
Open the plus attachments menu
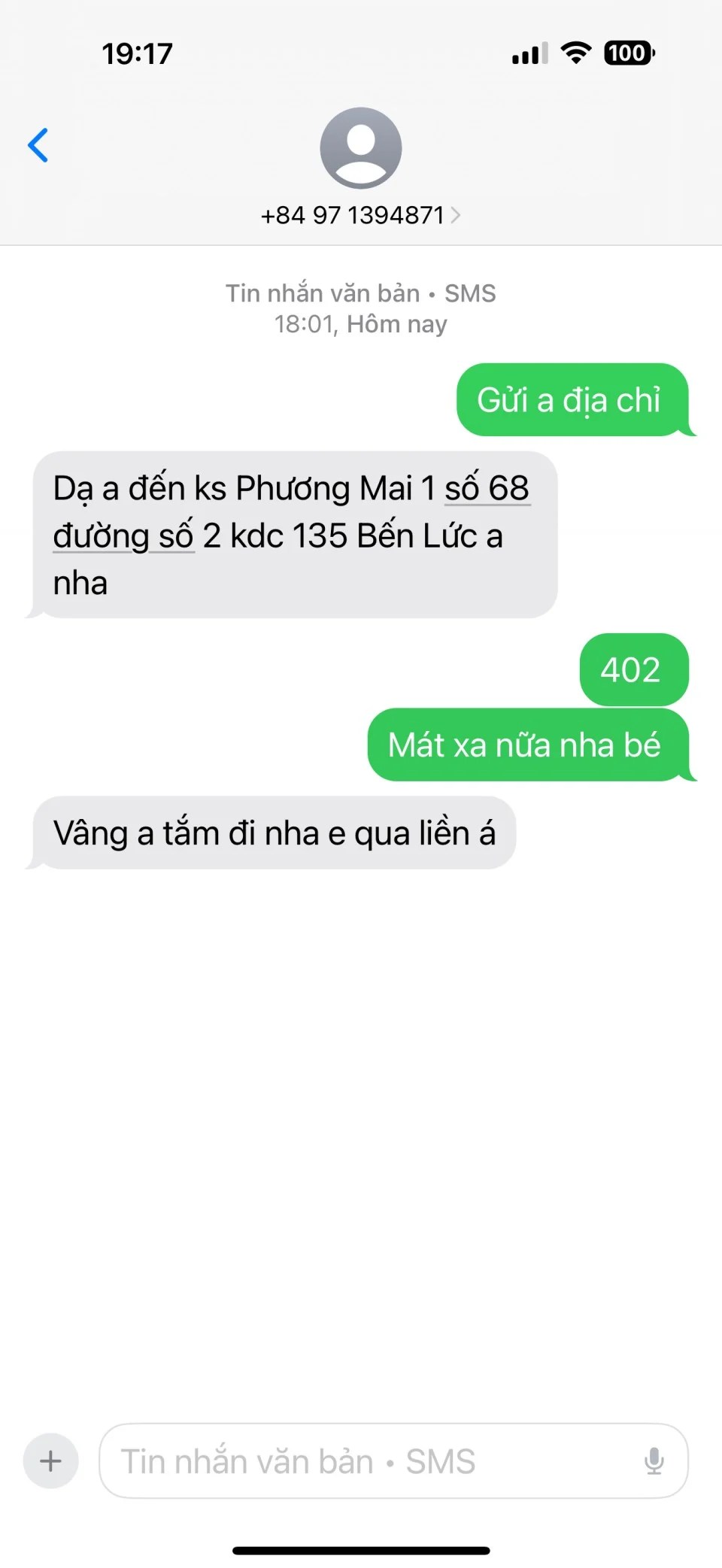point(50,1461)
